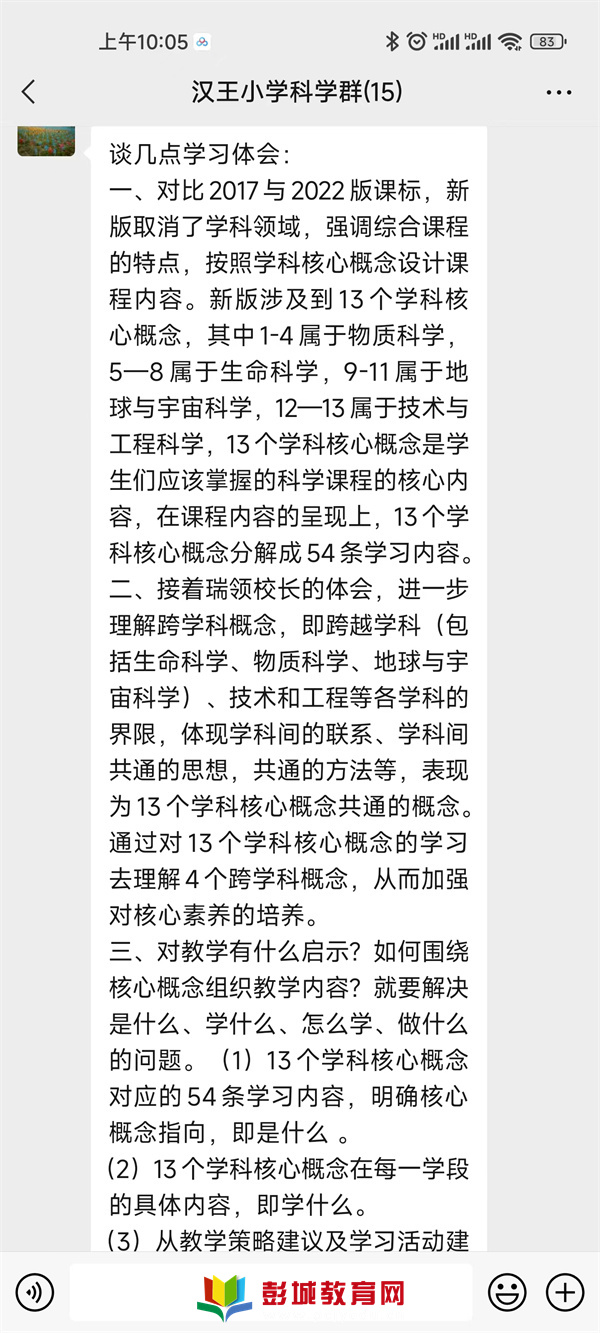This screenshot has height=1333, width=600.
Task: Switch to voice message input
Action: [36, 1292]
